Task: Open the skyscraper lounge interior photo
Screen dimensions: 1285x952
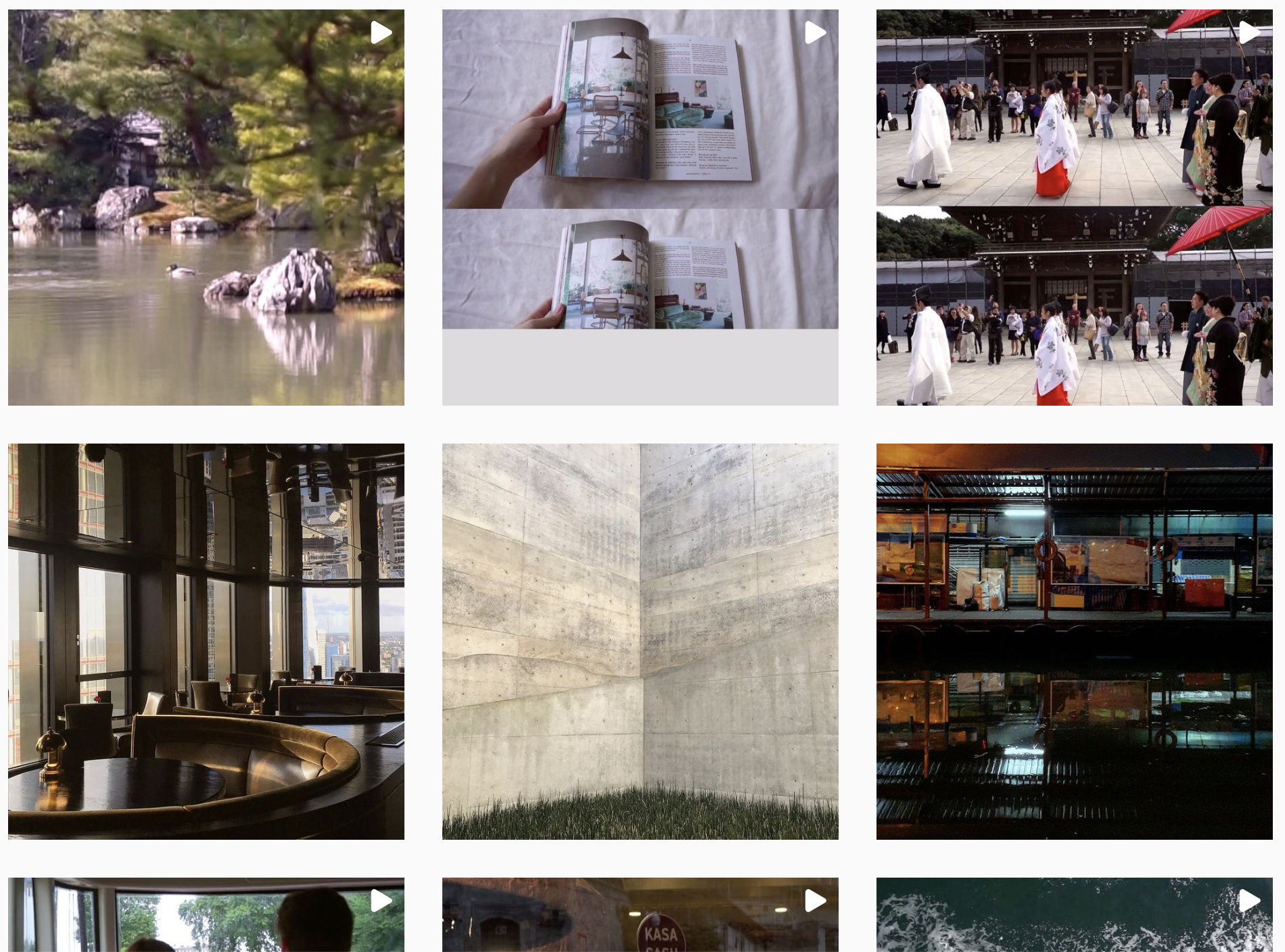Action: [x=206, y=641]
